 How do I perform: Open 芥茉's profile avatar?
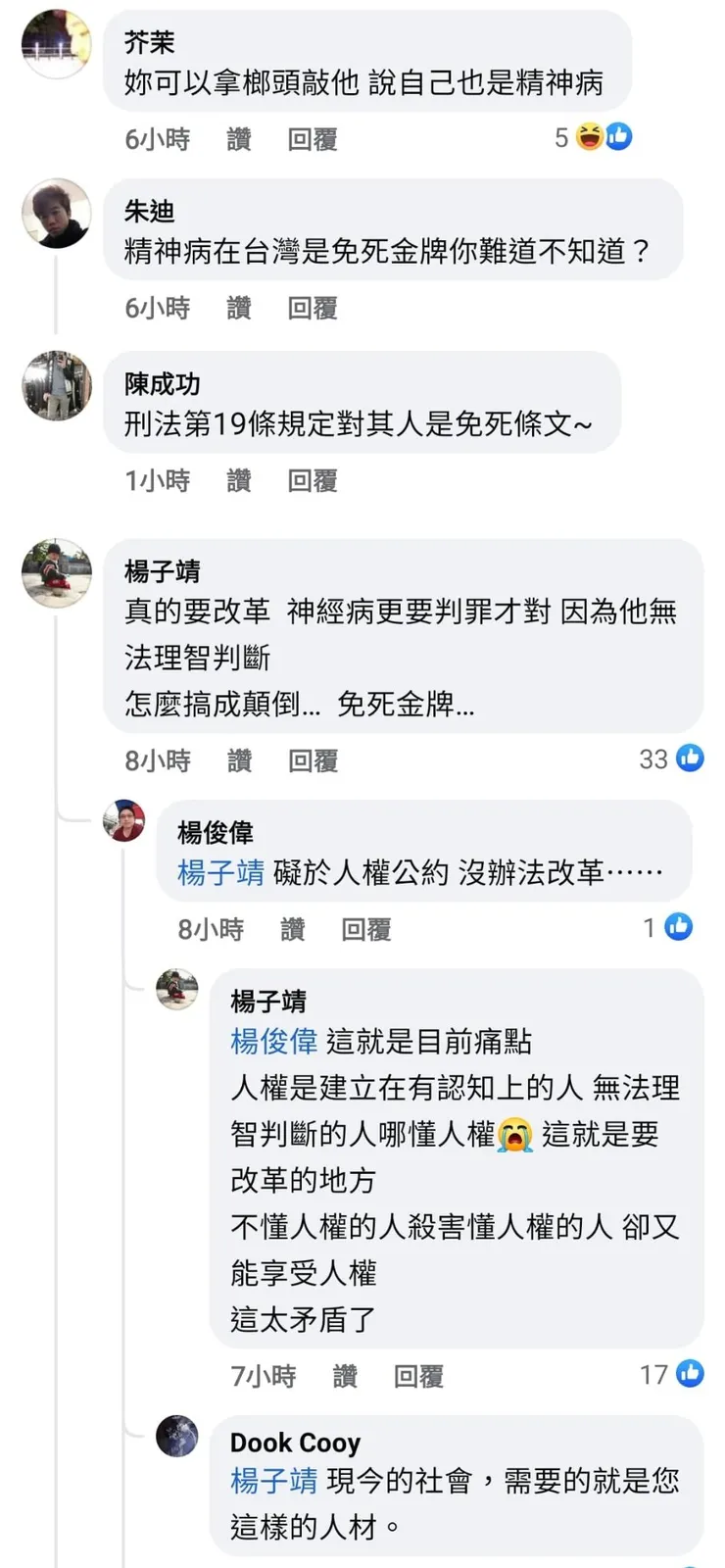click(x=56, y=44)
